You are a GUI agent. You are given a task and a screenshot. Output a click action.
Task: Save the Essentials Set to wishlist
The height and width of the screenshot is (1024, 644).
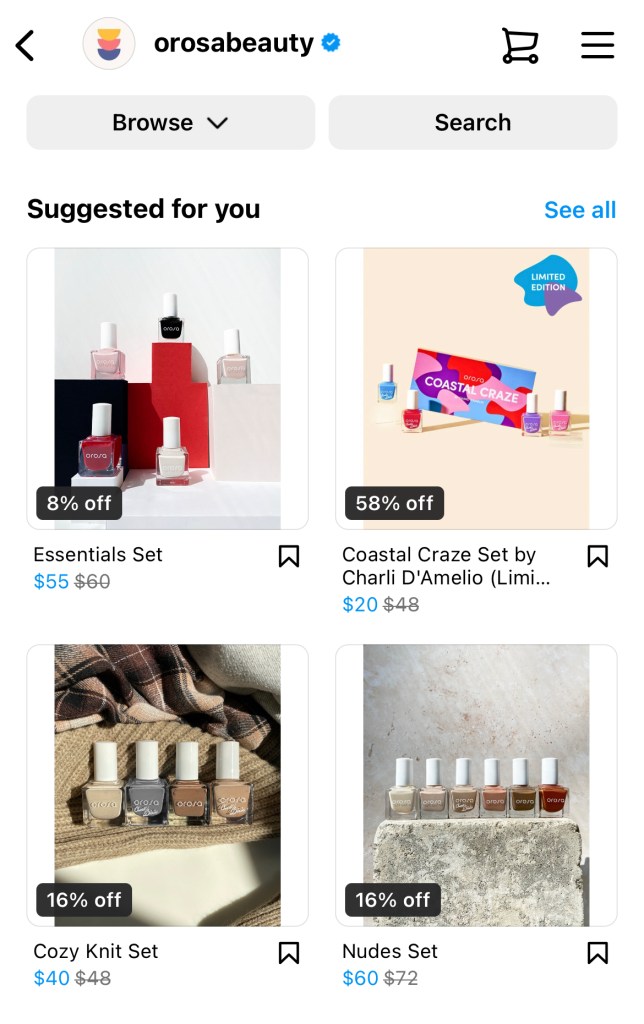click(289, 556)
